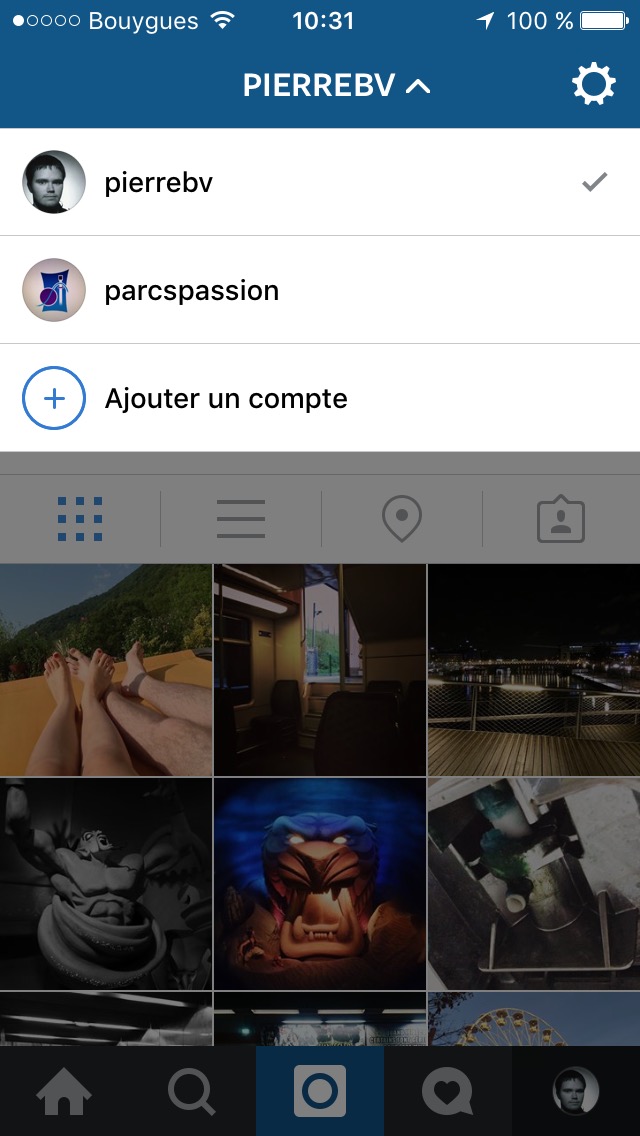Tap Ajouter un compte
The width and height of the screenshot is (640, 1136).
[x=320, y=398]
